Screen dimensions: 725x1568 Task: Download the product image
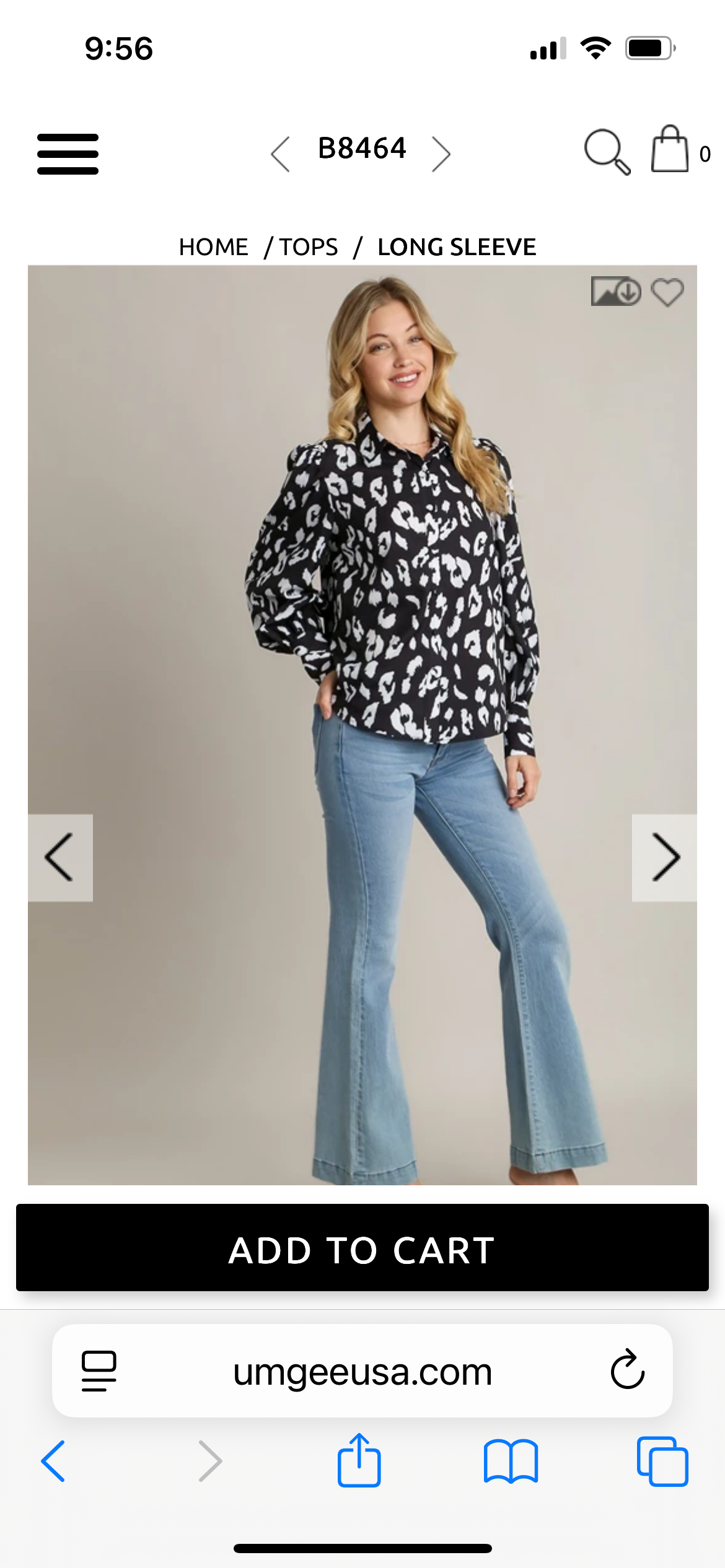[x=615, y=291]
